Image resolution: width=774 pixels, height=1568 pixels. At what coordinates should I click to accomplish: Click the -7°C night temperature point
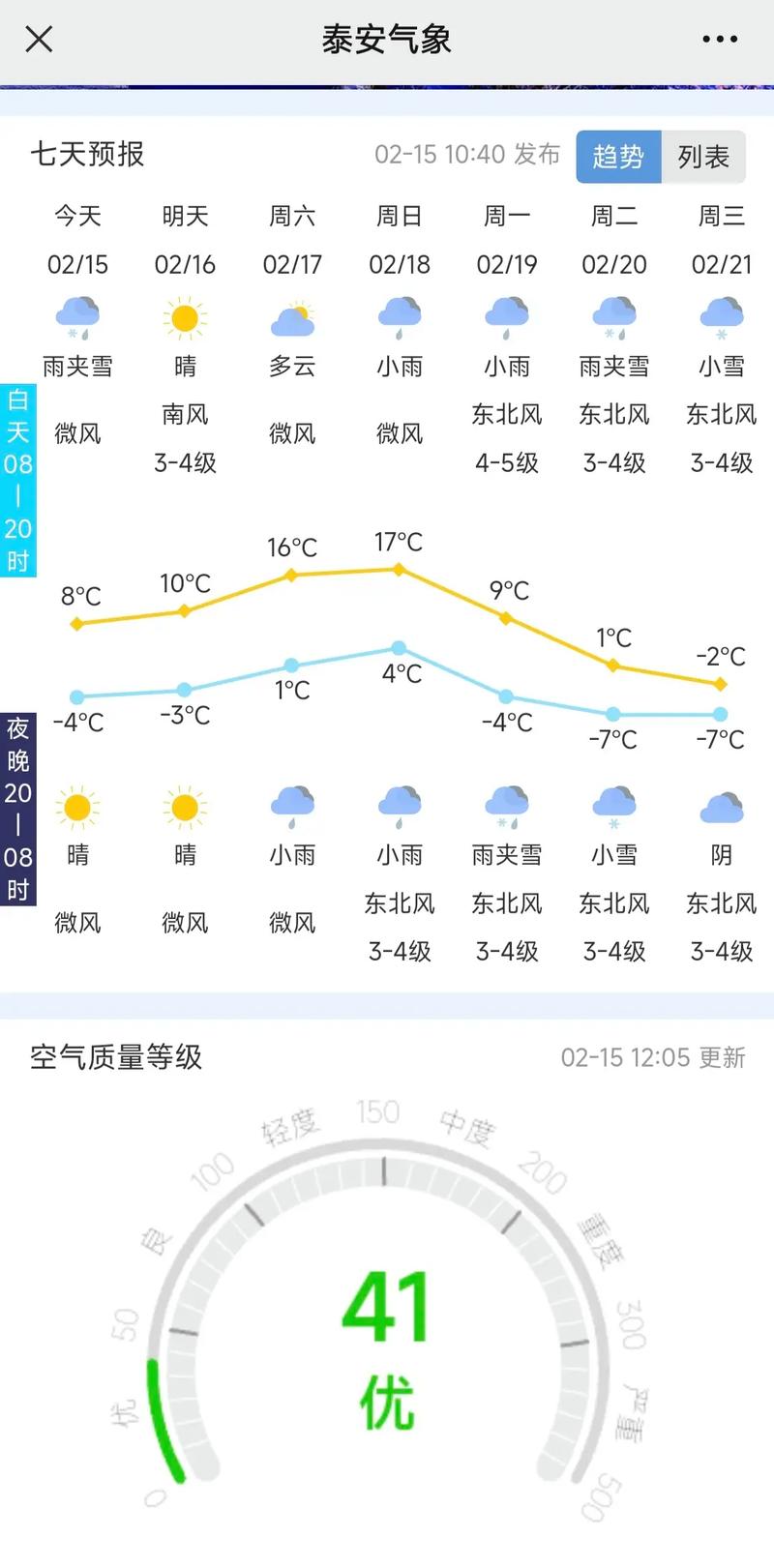611,716
